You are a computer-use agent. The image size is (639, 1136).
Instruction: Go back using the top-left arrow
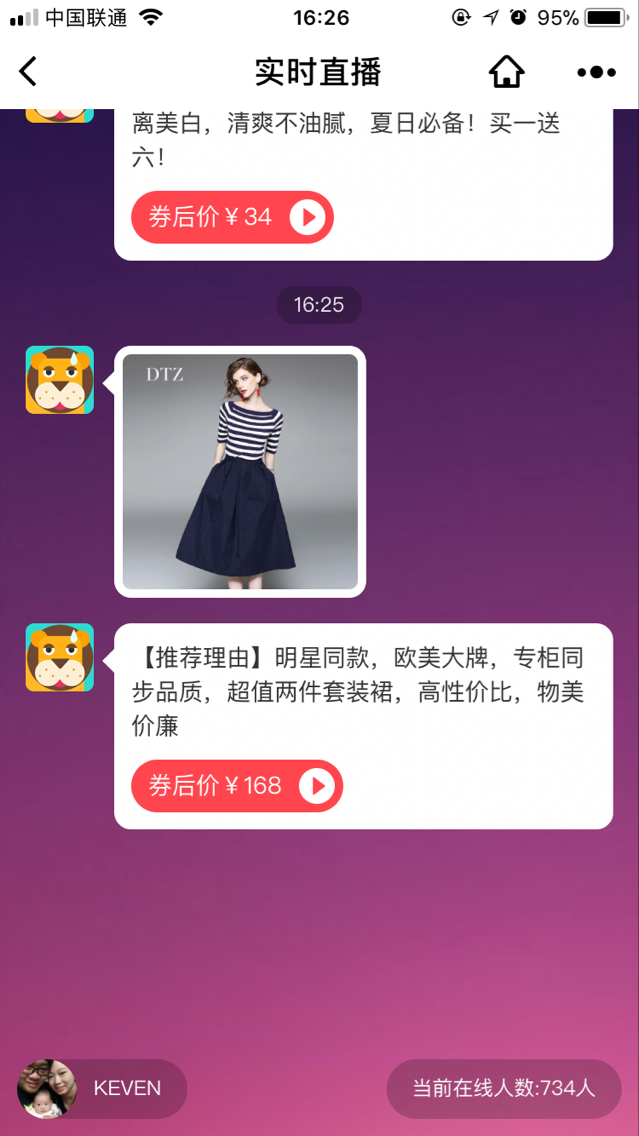(x=28, y=71)
